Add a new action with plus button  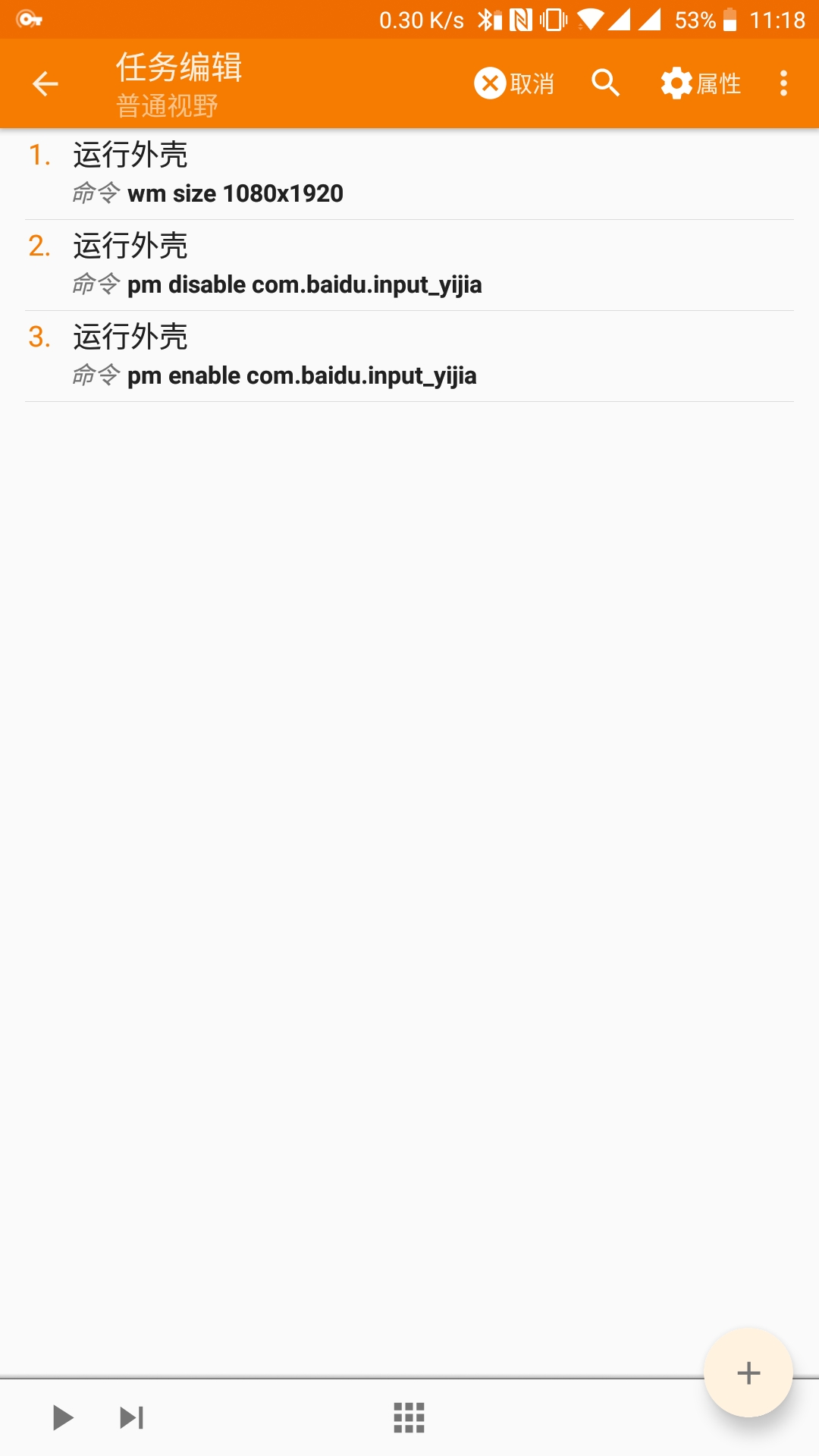point(748,1373)
